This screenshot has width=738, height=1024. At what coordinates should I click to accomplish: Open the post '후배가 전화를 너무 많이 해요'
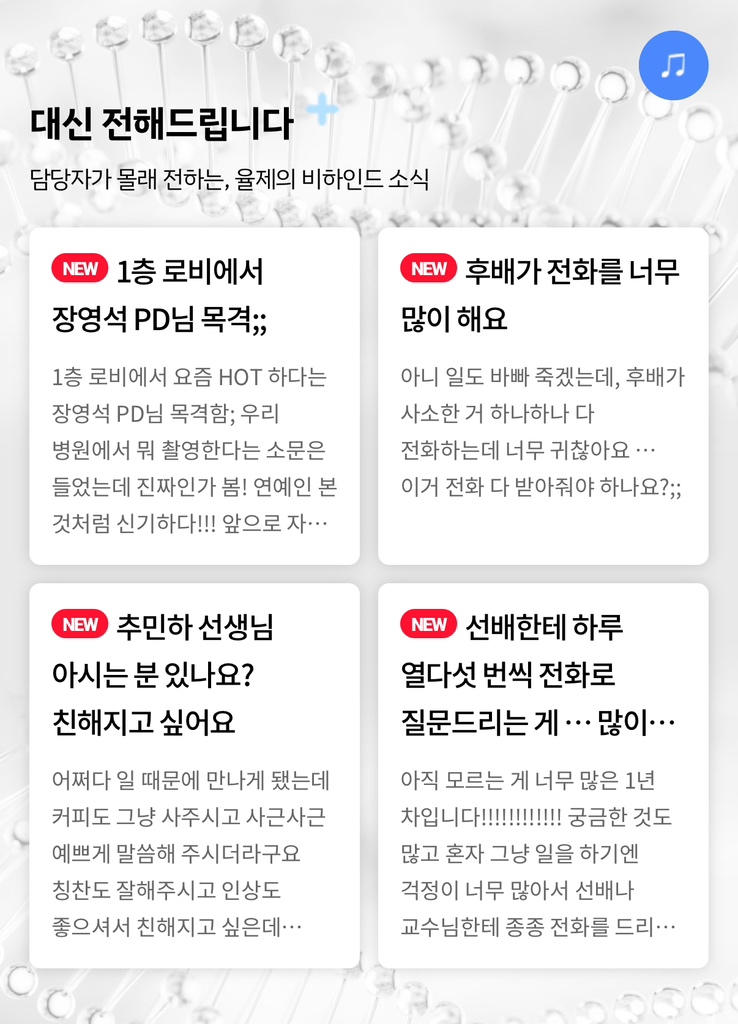pos(543,396)
